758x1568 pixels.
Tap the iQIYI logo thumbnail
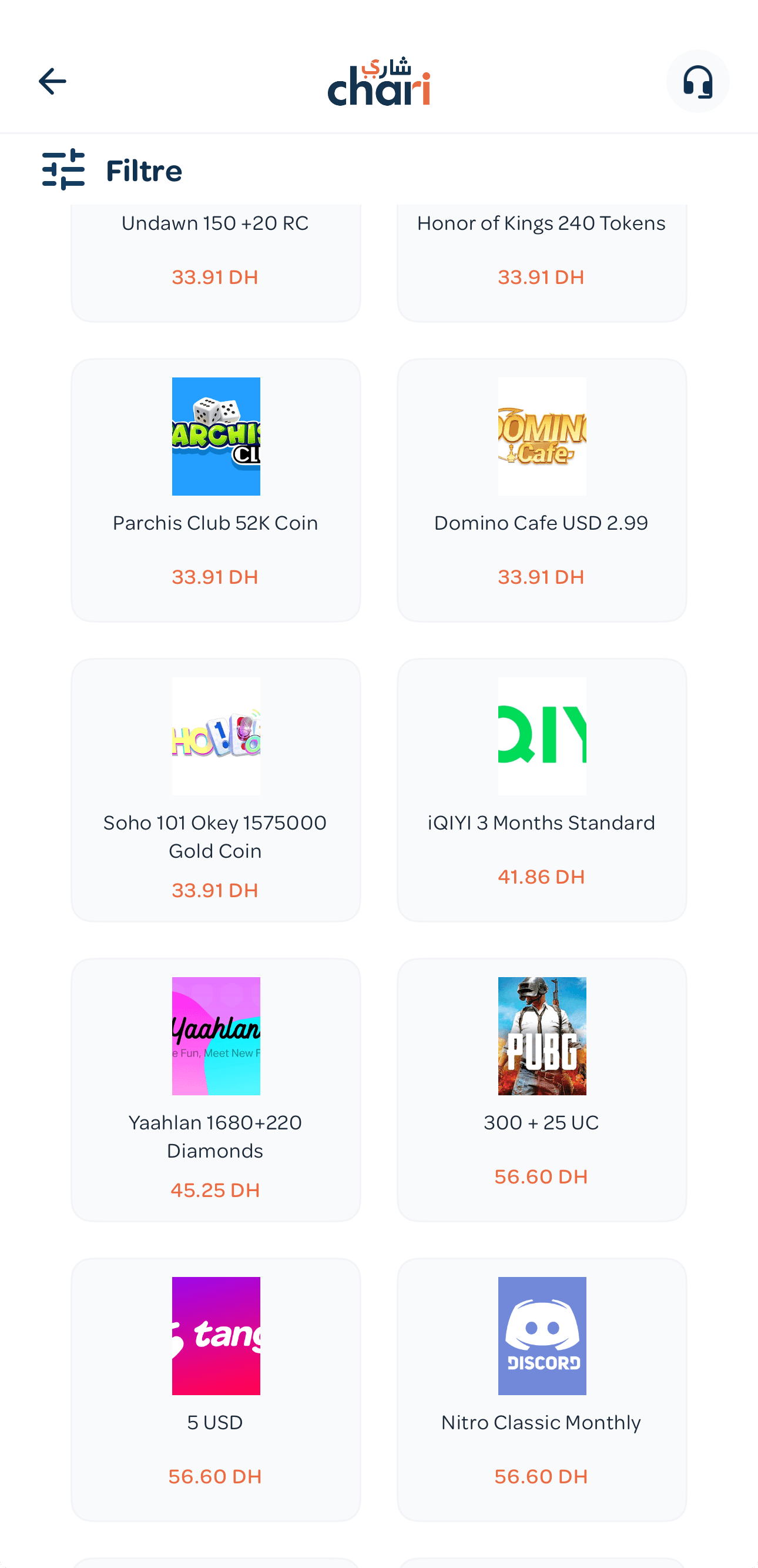point(541,735)
